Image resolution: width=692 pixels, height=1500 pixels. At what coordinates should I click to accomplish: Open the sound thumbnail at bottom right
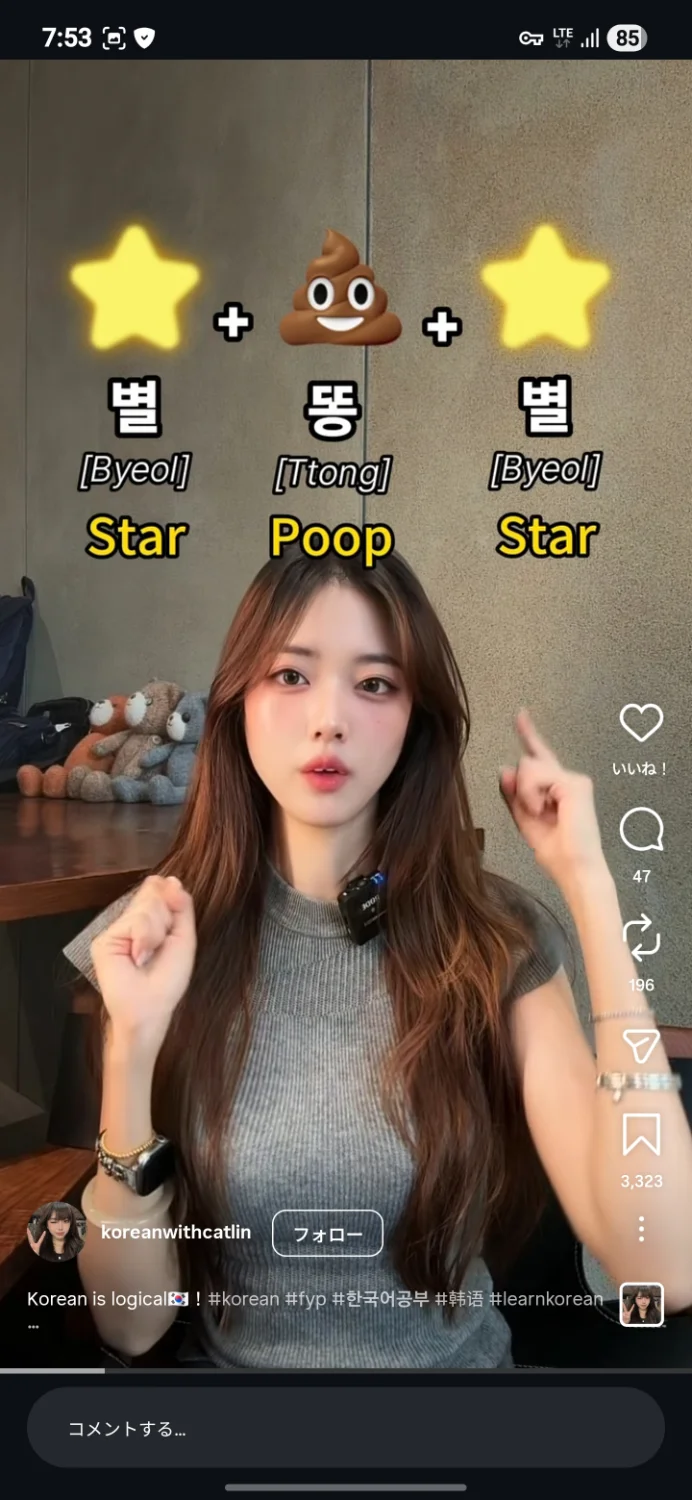(641, 1304)
